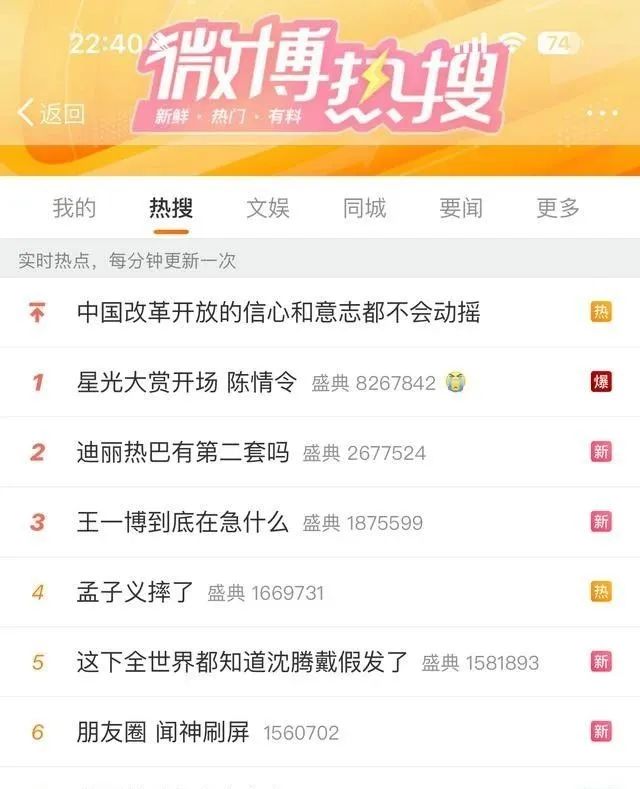This screenshot has height=789, width=640.
Task: View the topic 朋友圈 闻神刷屏
Action: tap(163, 732)
